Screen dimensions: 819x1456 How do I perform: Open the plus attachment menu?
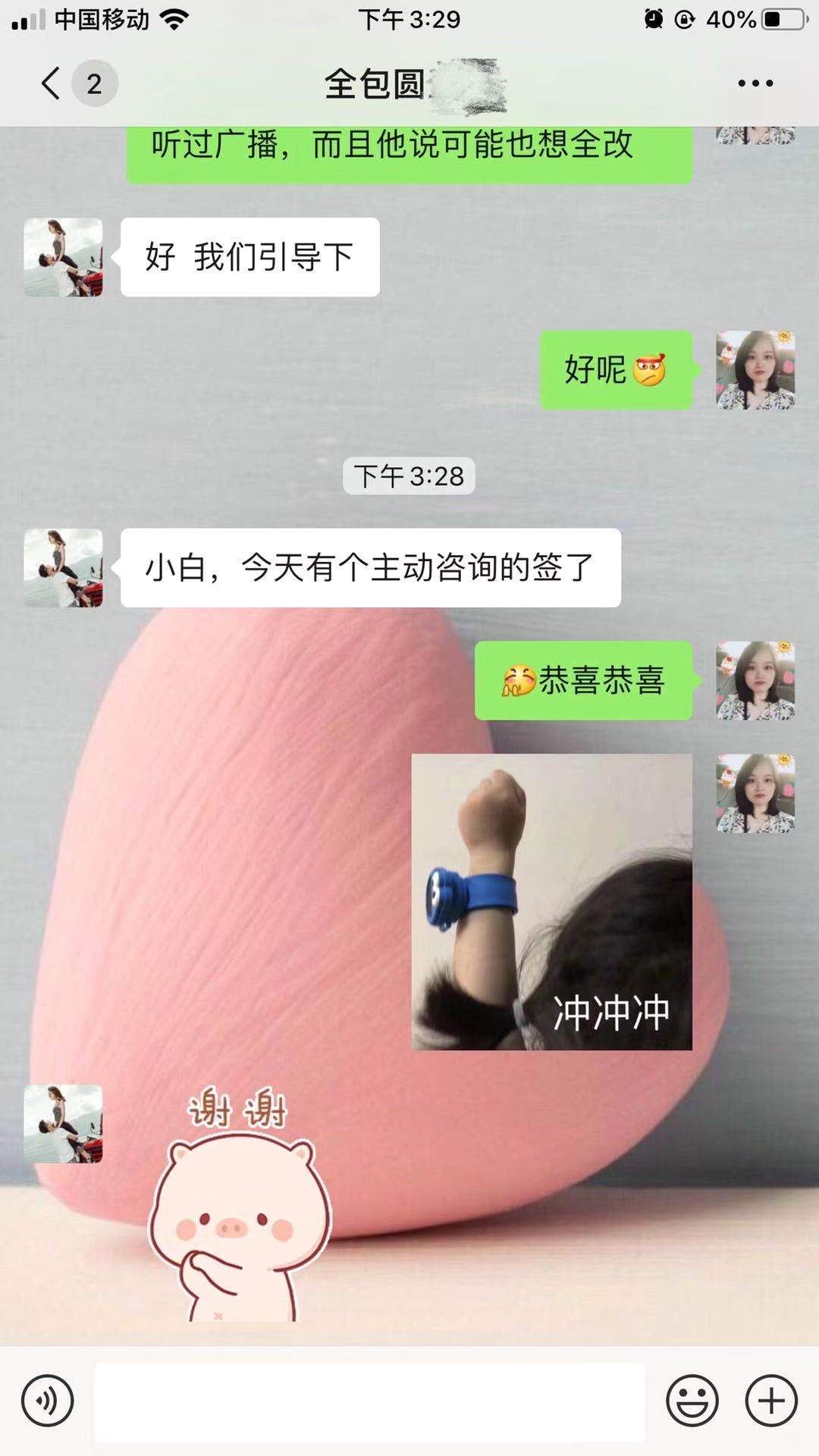click(x=771, y=1401)
